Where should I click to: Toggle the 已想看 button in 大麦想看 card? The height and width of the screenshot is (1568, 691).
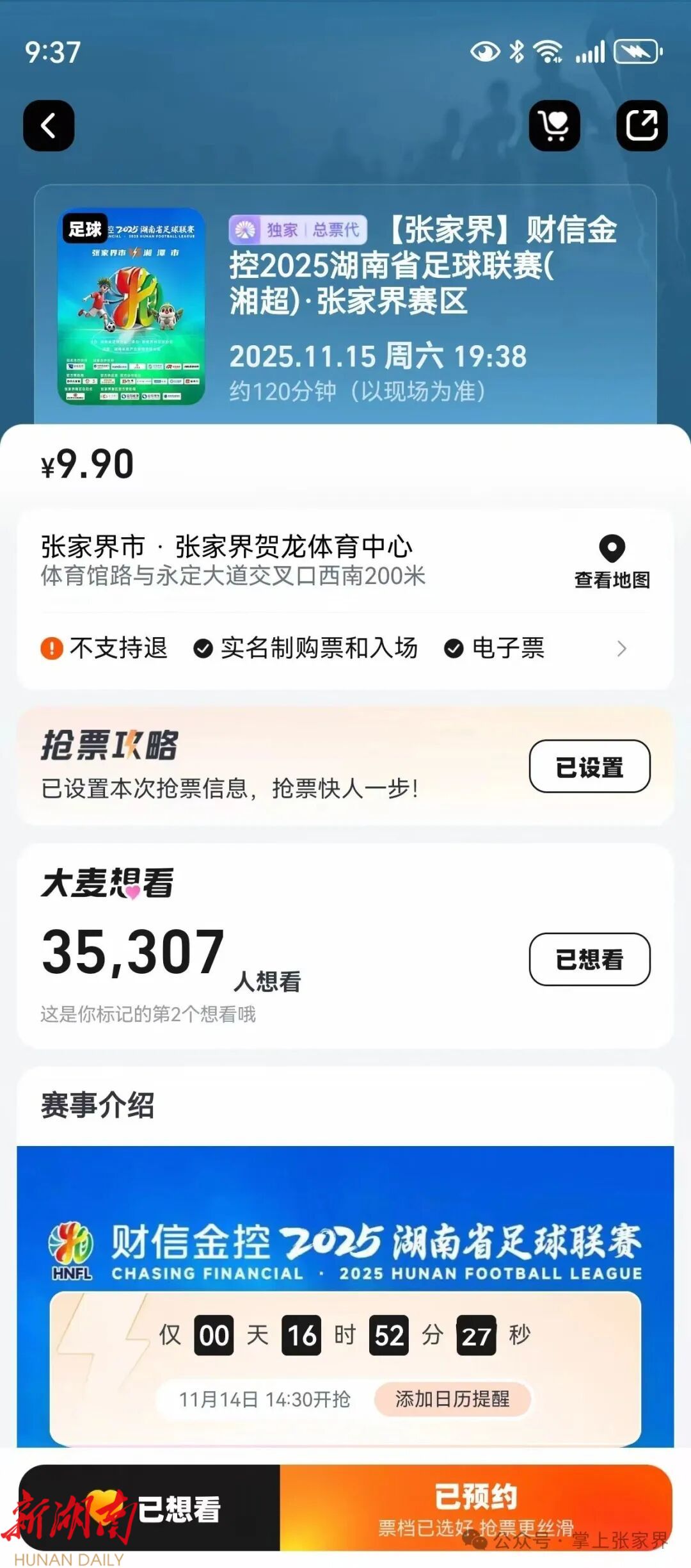coord(589,959)
